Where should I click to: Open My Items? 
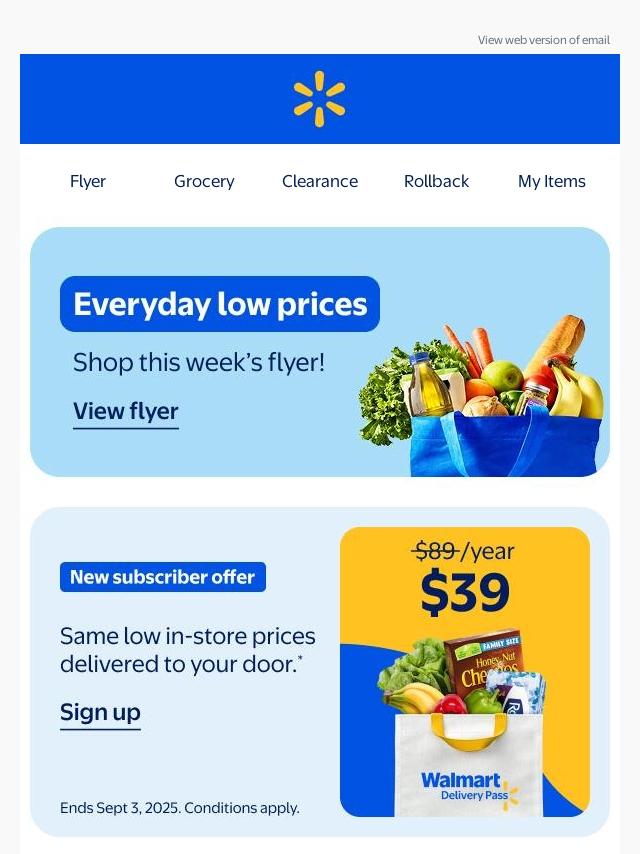coord(551,181)
